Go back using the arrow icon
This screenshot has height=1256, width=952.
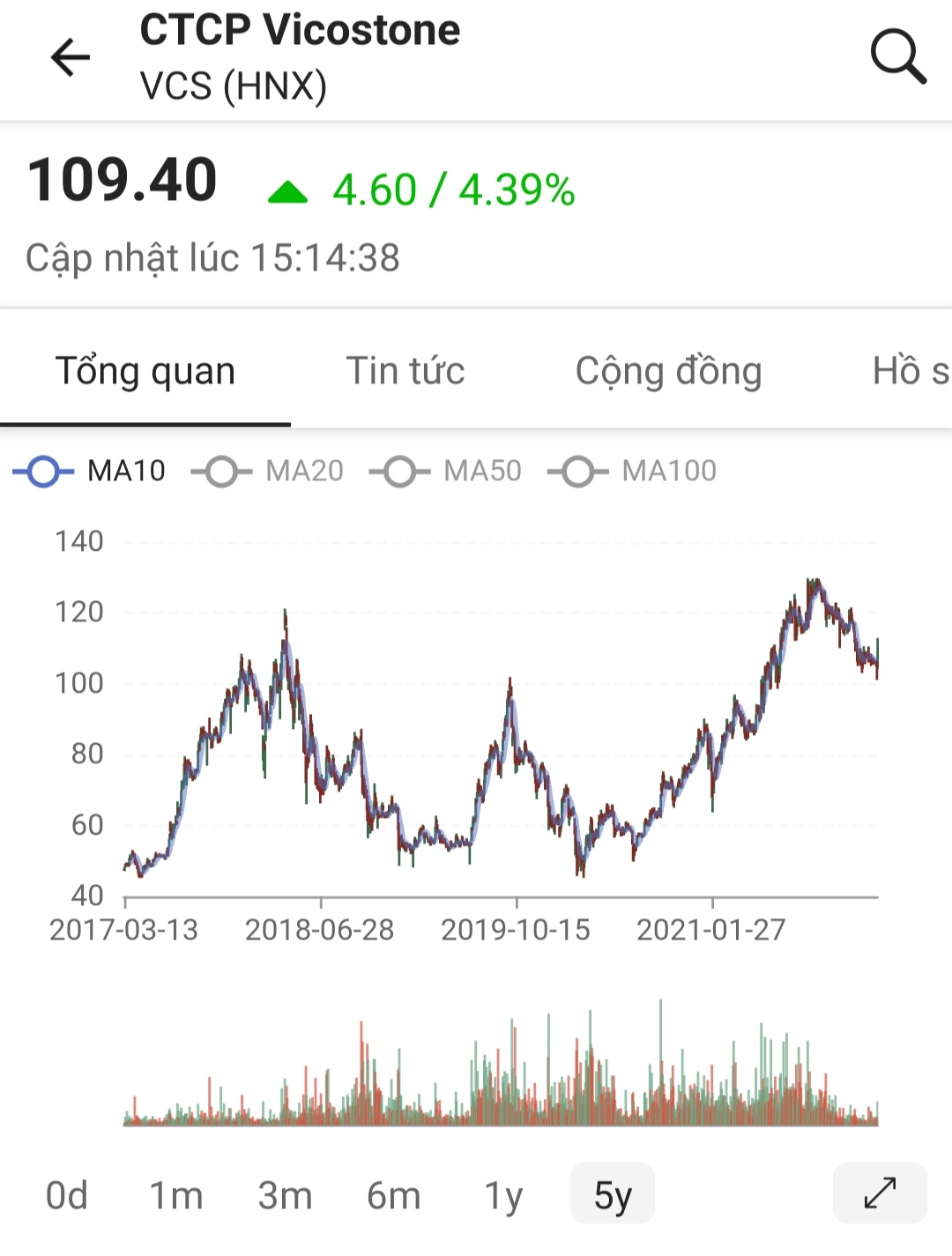pos(71,58)
